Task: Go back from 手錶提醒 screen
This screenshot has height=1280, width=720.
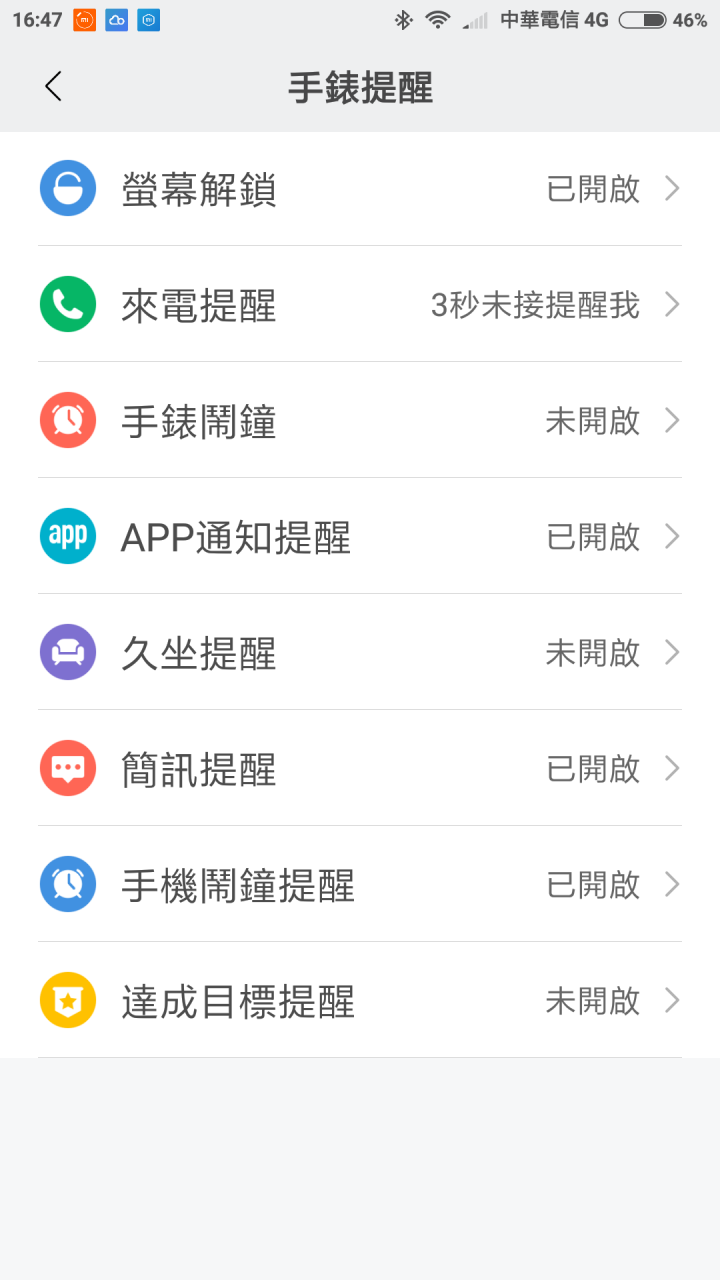Action: 54,87
